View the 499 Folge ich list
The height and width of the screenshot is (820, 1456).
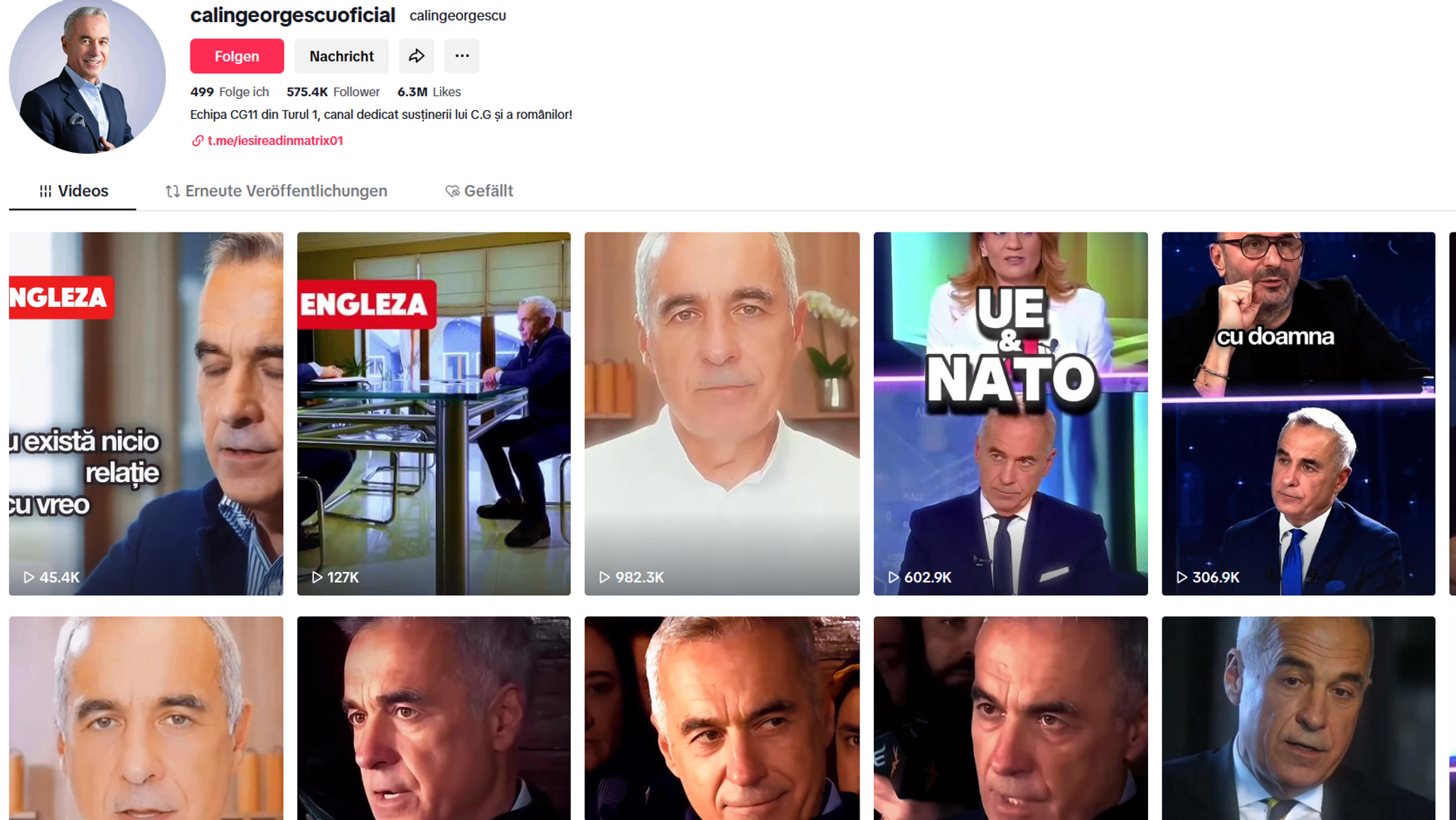230,92
